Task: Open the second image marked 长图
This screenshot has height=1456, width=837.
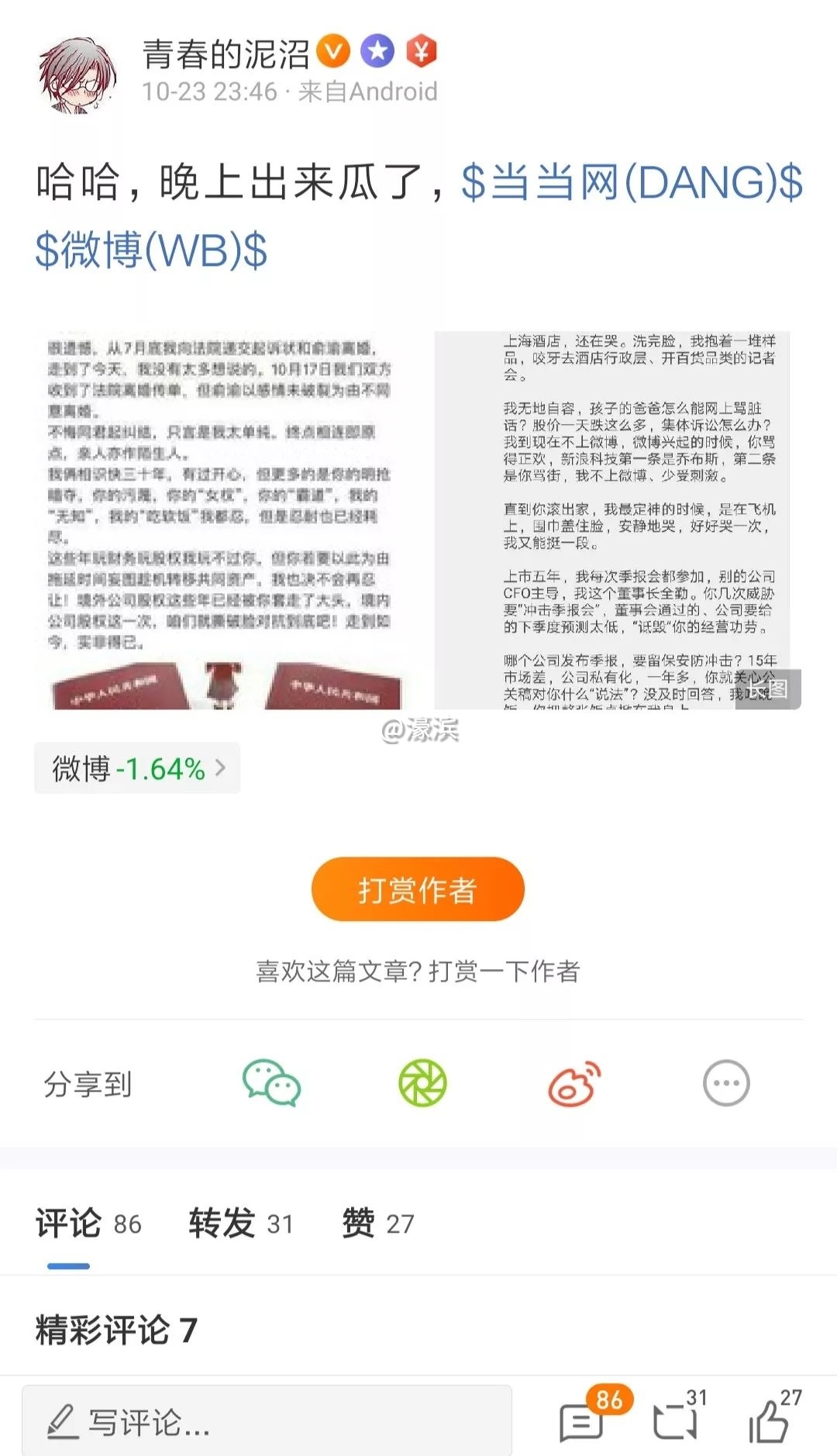Action: 617,519
